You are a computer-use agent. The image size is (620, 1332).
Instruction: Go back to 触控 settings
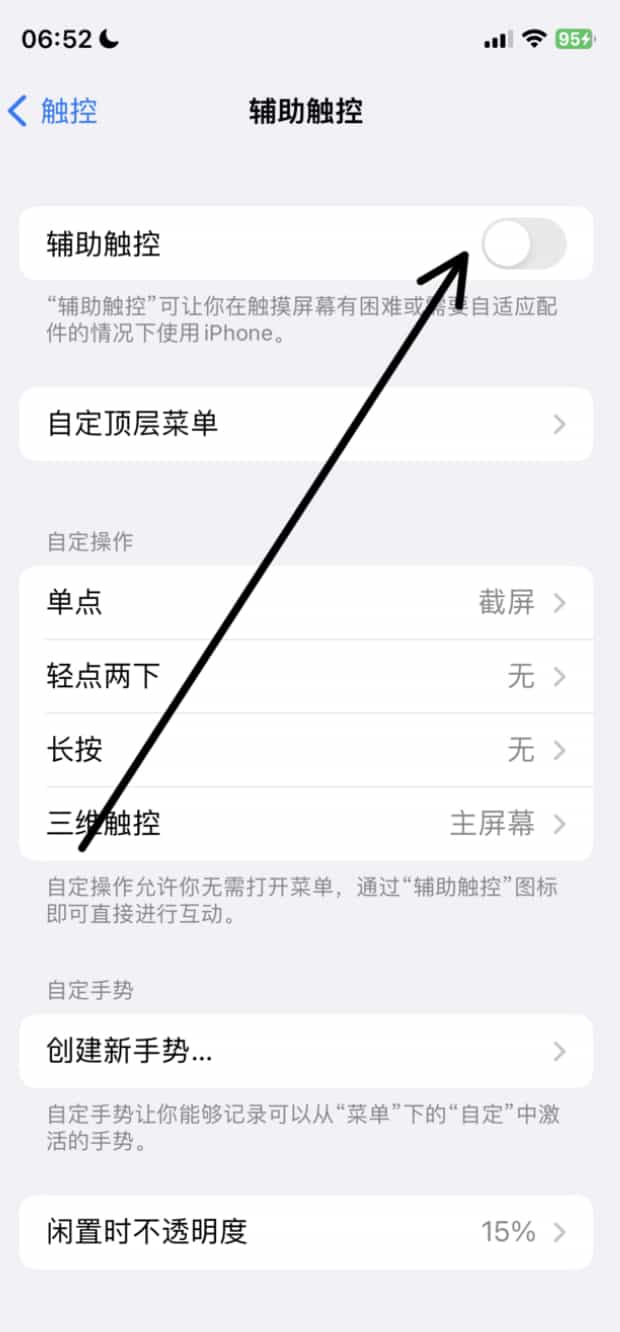[x=53, y=111]
